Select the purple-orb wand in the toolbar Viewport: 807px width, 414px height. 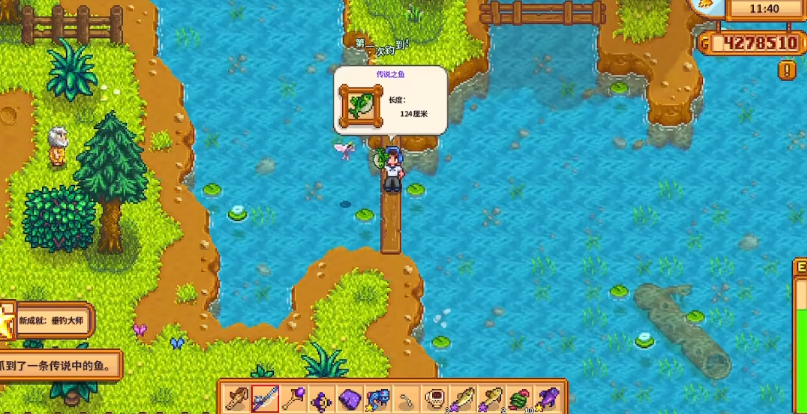pos(293,399)
